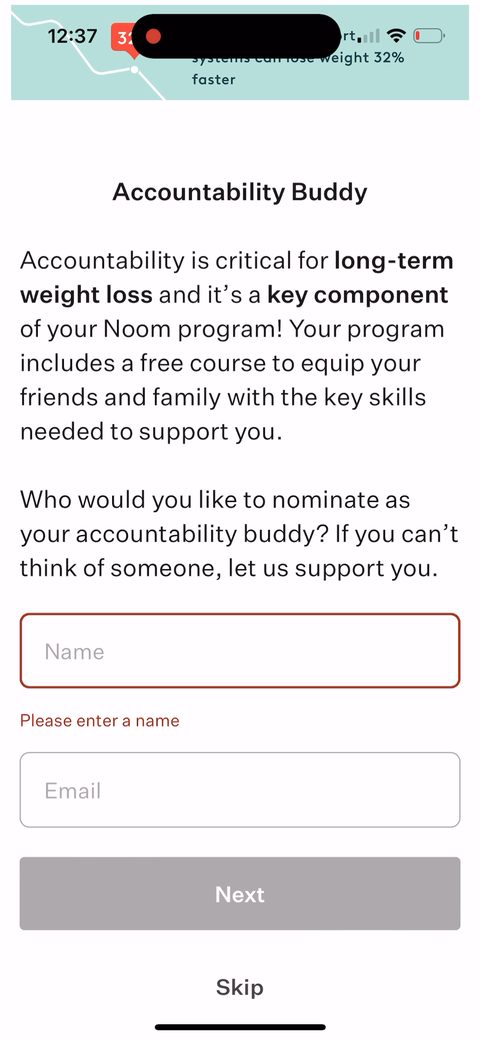Focus the Email text field
The width and height of the screenshot is (480, 1040).
[239, 790]
